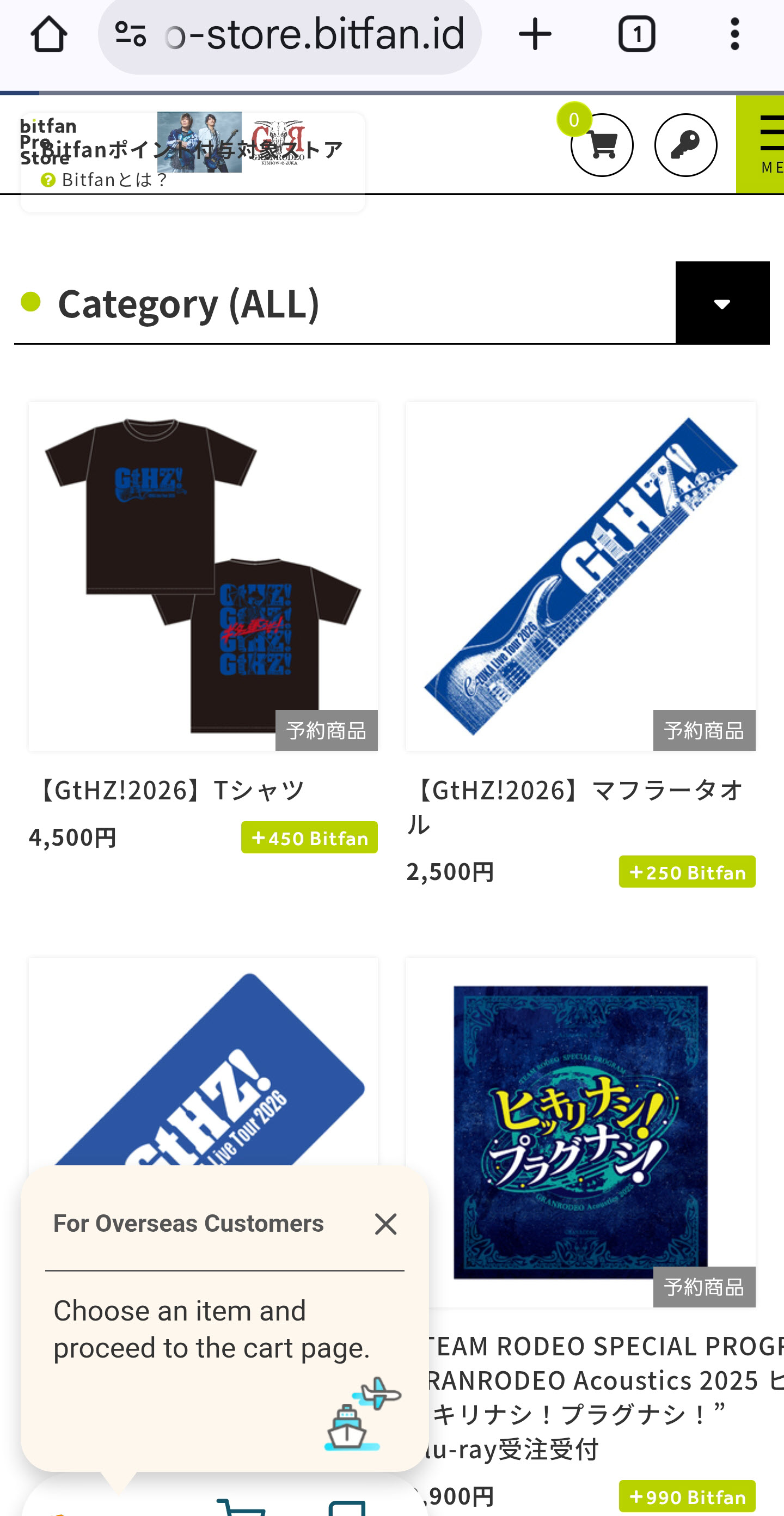The width and height of the screenshot is (784, 1516).
Task: Open the browser overflow menu
Action: [734, 35]
